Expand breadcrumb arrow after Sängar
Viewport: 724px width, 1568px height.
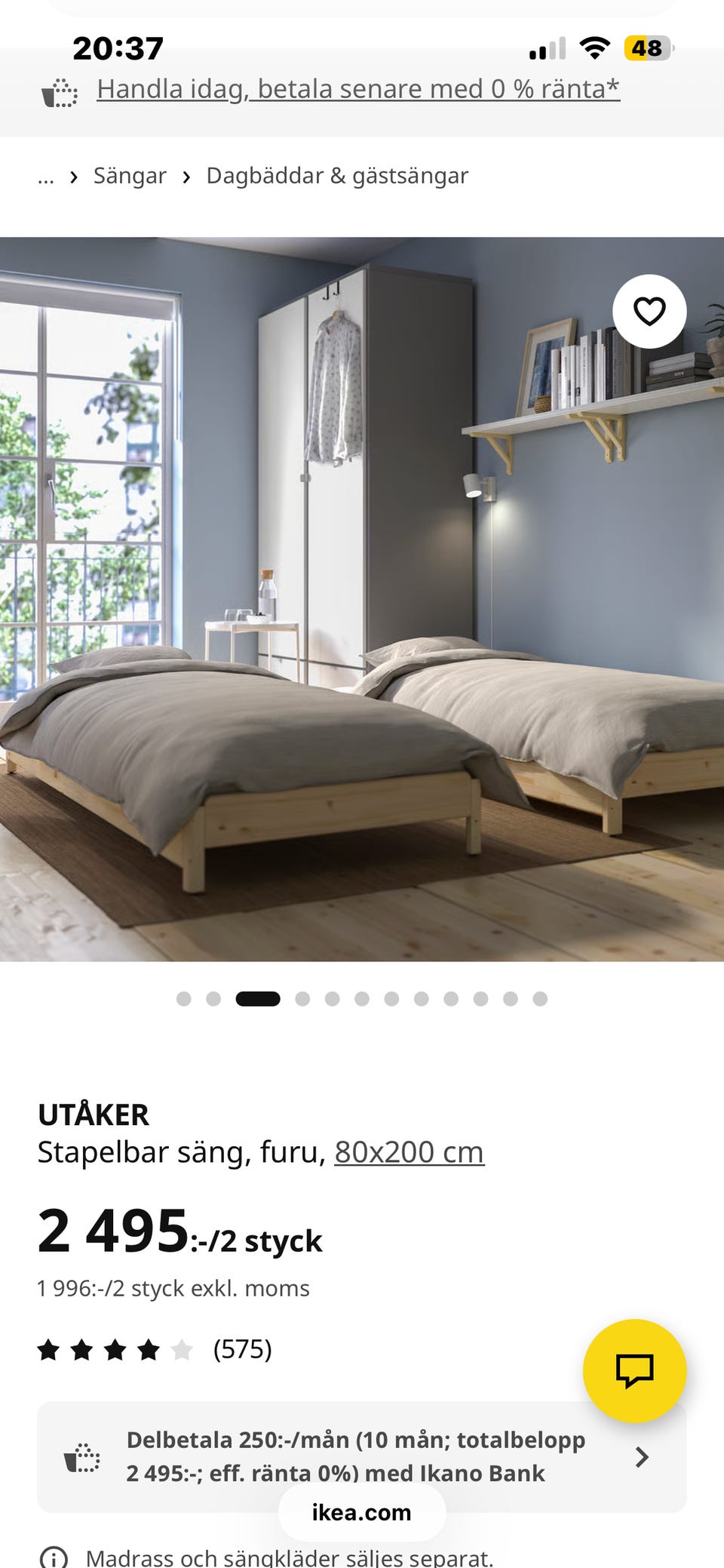pyautogui.click(x=186, y=175)
